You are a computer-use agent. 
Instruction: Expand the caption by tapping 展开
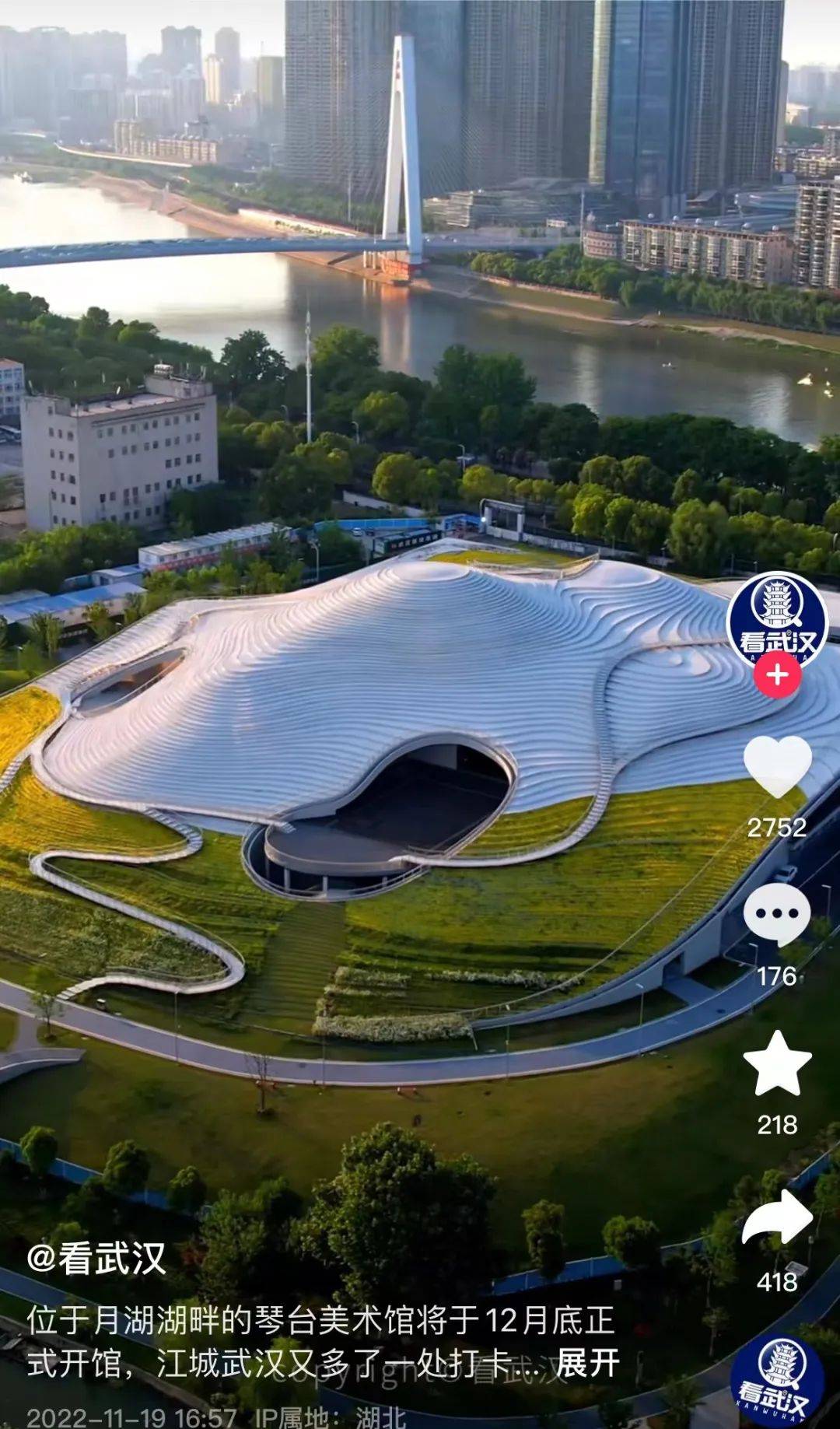[x=588, y=1363]
